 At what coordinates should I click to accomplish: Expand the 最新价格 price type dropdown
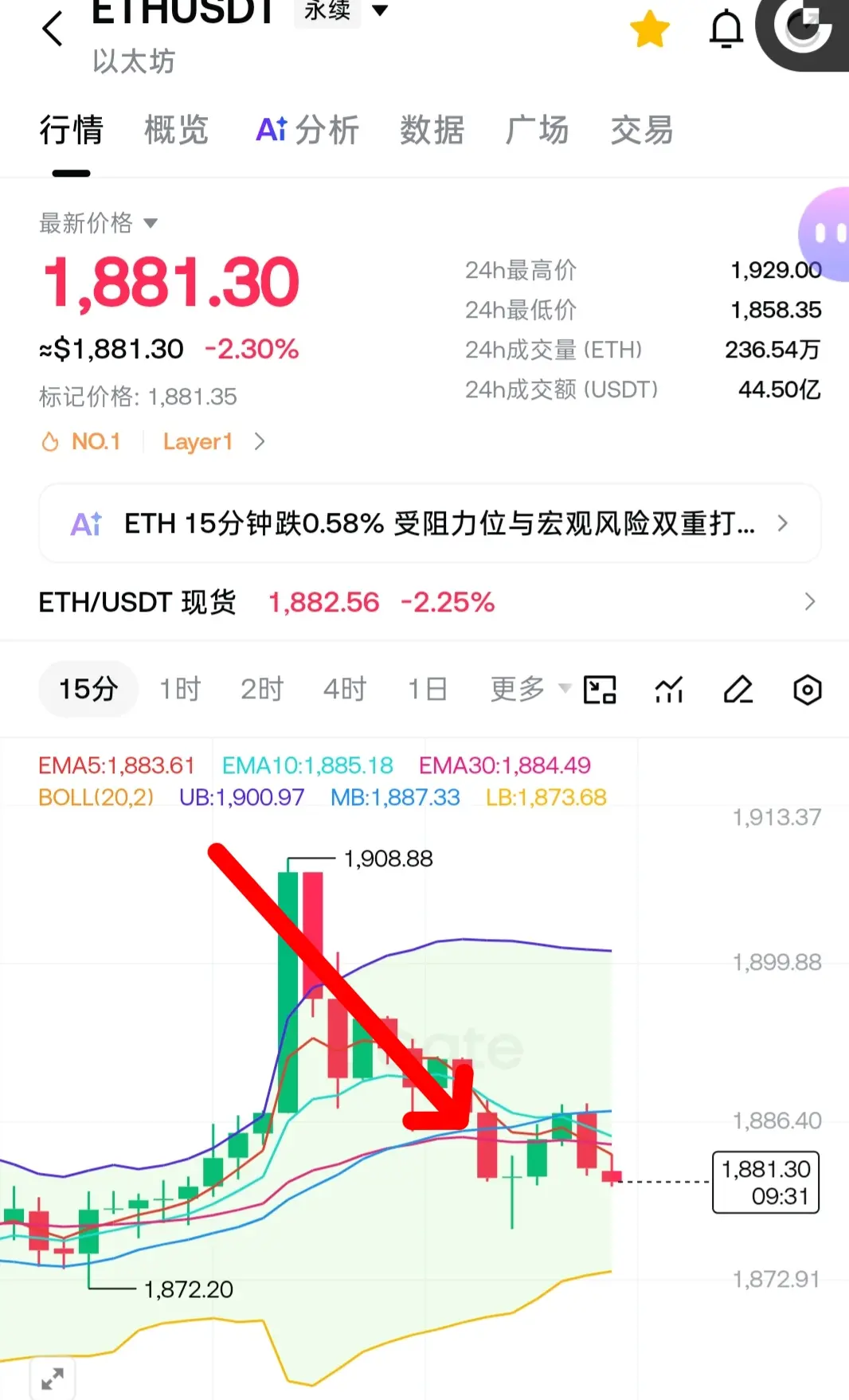click(x=99, y=223)
